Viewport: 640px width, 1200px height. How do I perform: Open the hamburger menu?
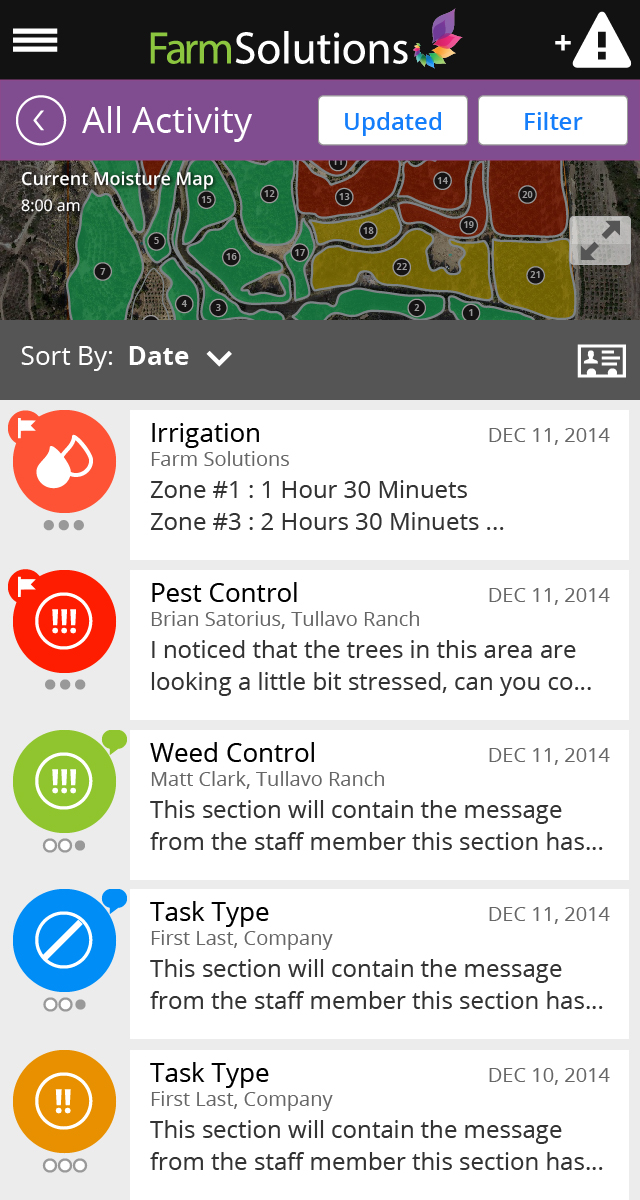pos(35,40)
